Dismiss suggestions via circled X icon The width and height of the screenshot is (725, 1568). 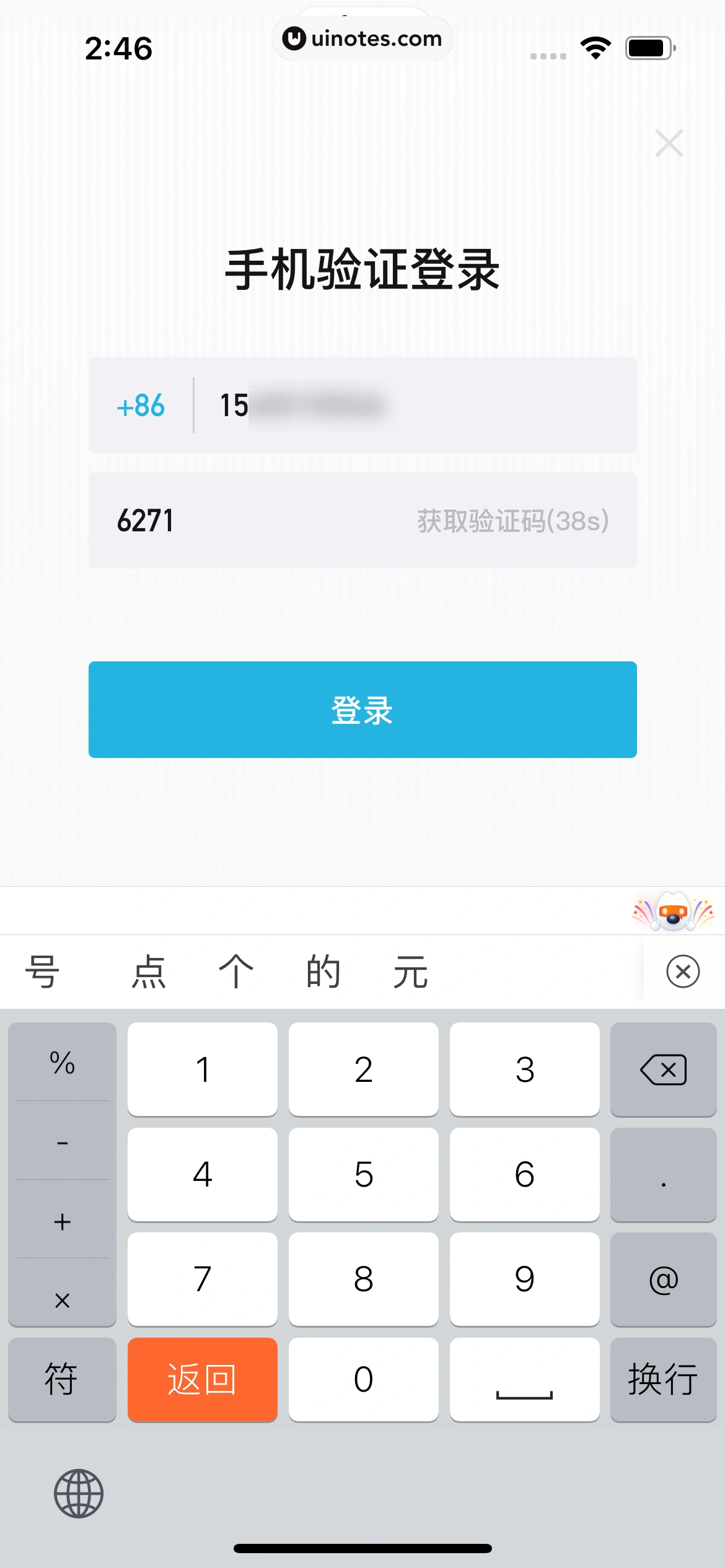point(682,970)
